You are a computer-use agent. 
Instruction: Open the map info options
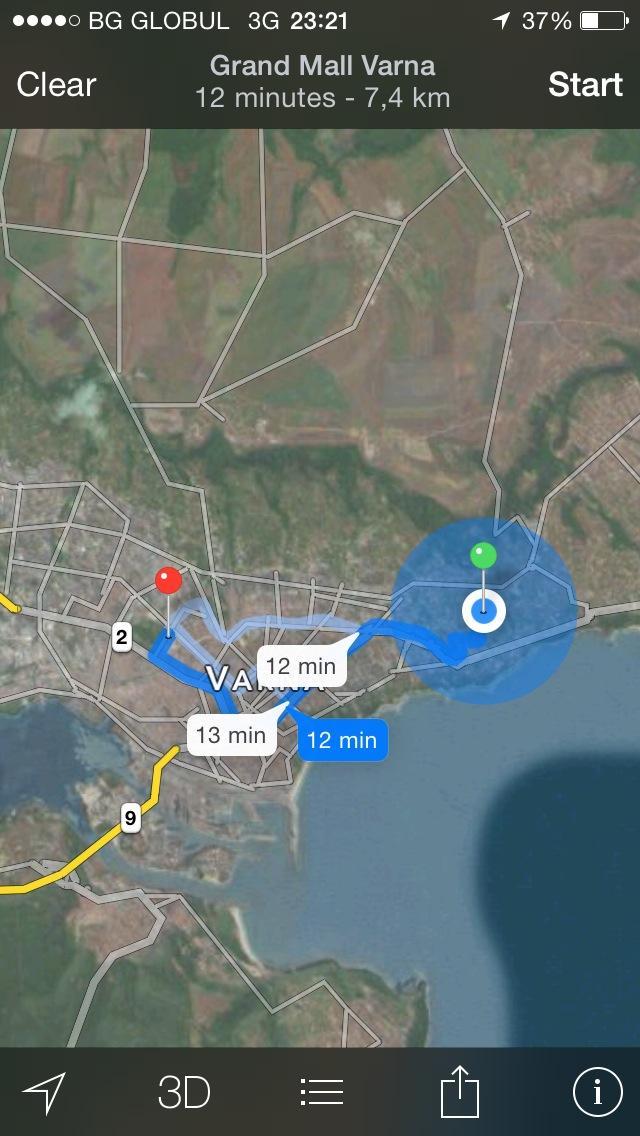597,1093
